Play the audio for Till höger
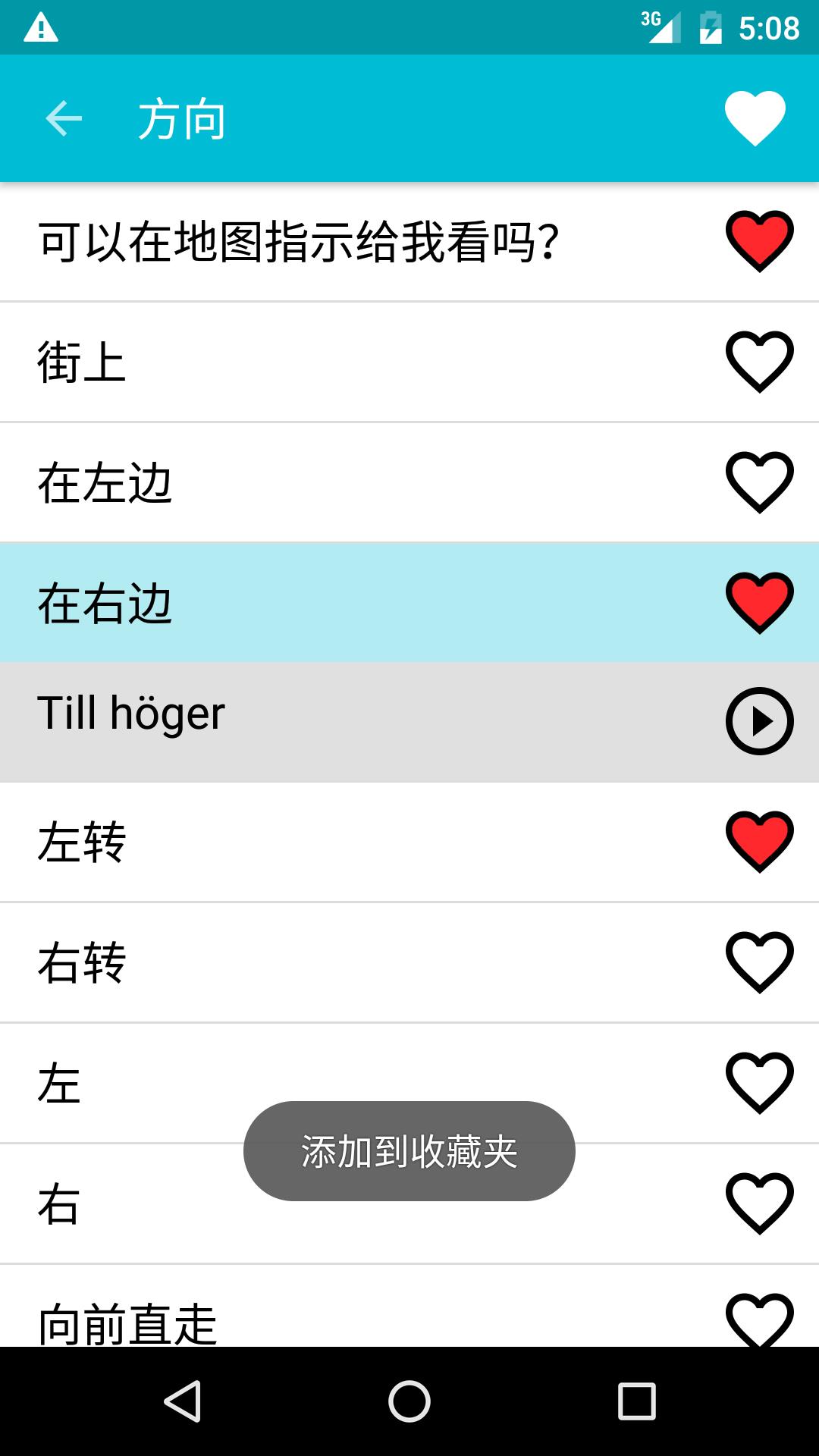This screenshot has width=819, height=1456. (759, 721)
